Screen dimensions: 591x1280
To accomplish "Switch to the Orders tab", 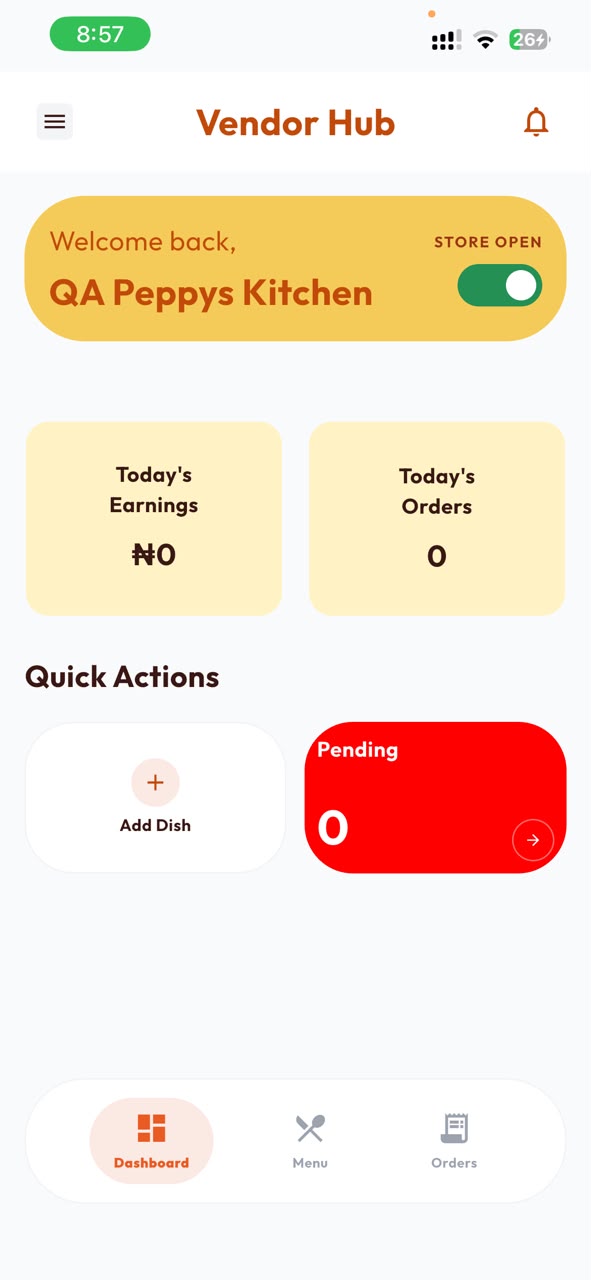I will (x=454, y=1141).
